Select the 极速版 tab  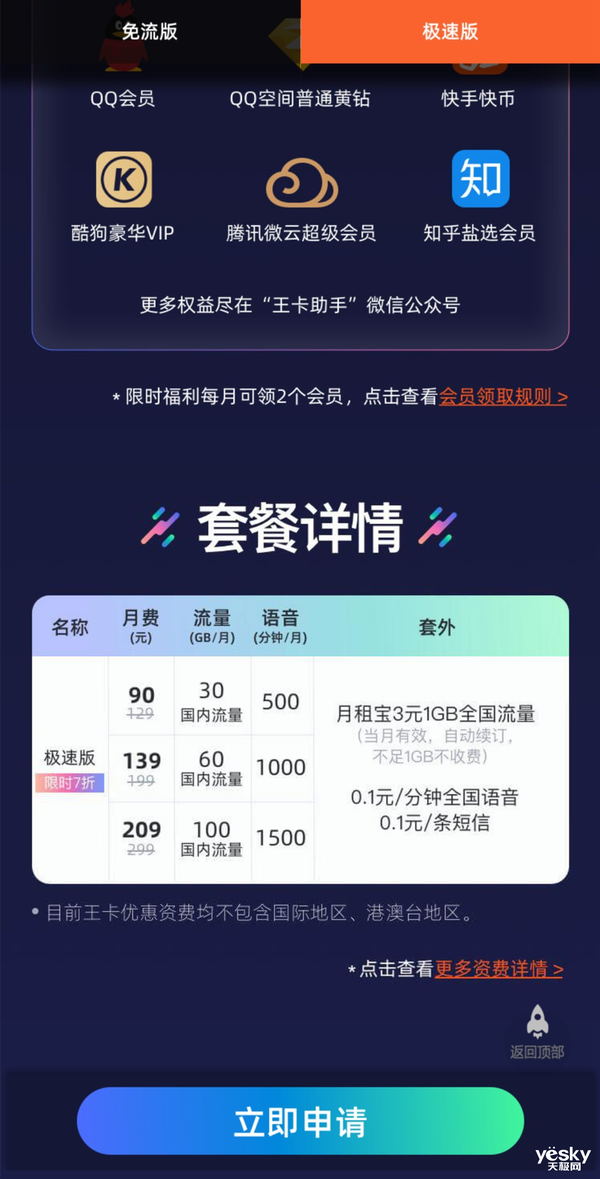[450, 31]
